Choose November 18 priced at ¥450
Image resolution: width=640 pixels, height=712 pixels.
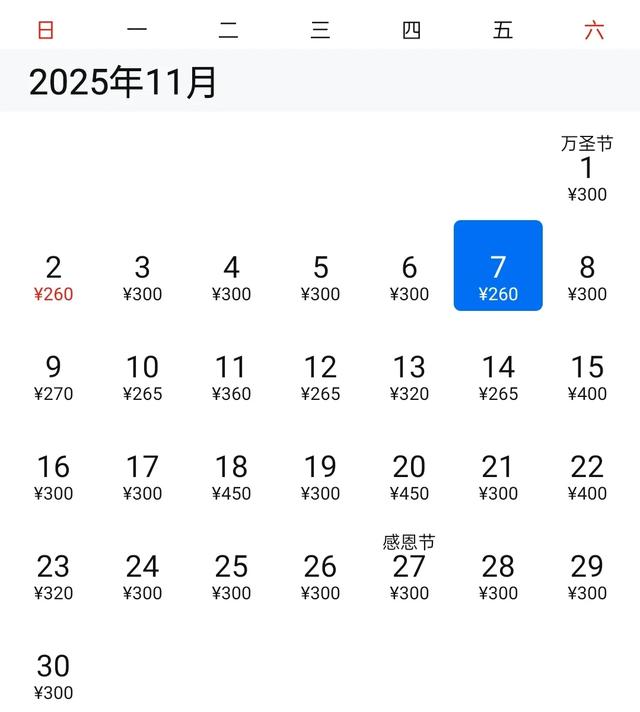point(231,476)
